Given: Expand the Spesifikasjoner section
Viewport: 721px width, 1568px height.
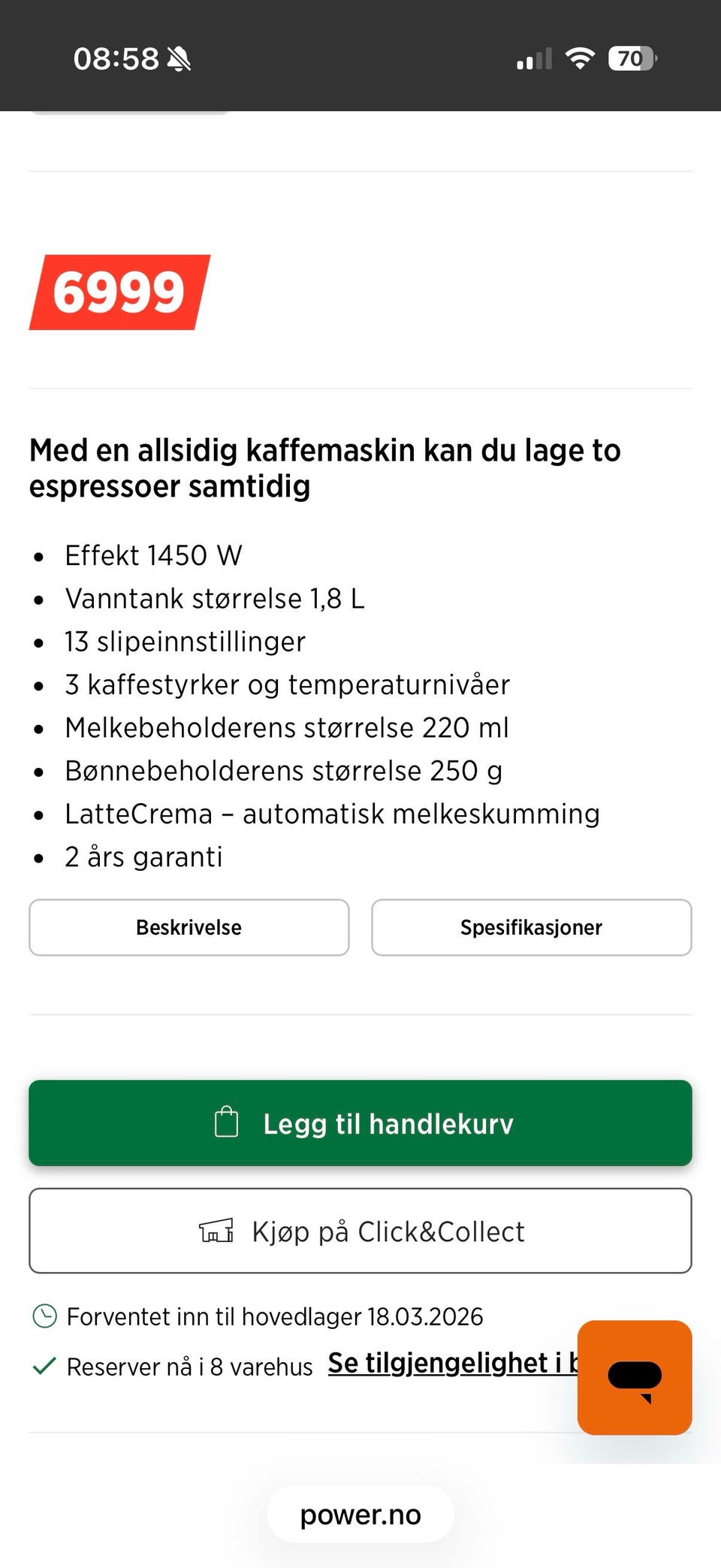Looking at the screenshot, I should point(531,927).
